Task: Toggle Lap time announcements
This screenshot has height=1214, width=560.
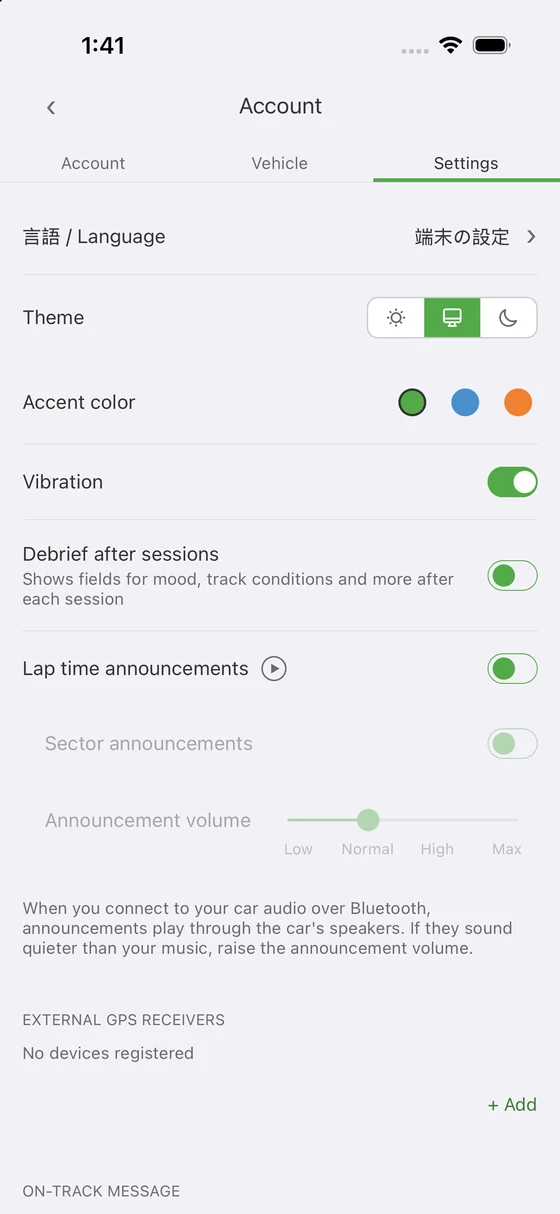Action: (x=512, y=669)
